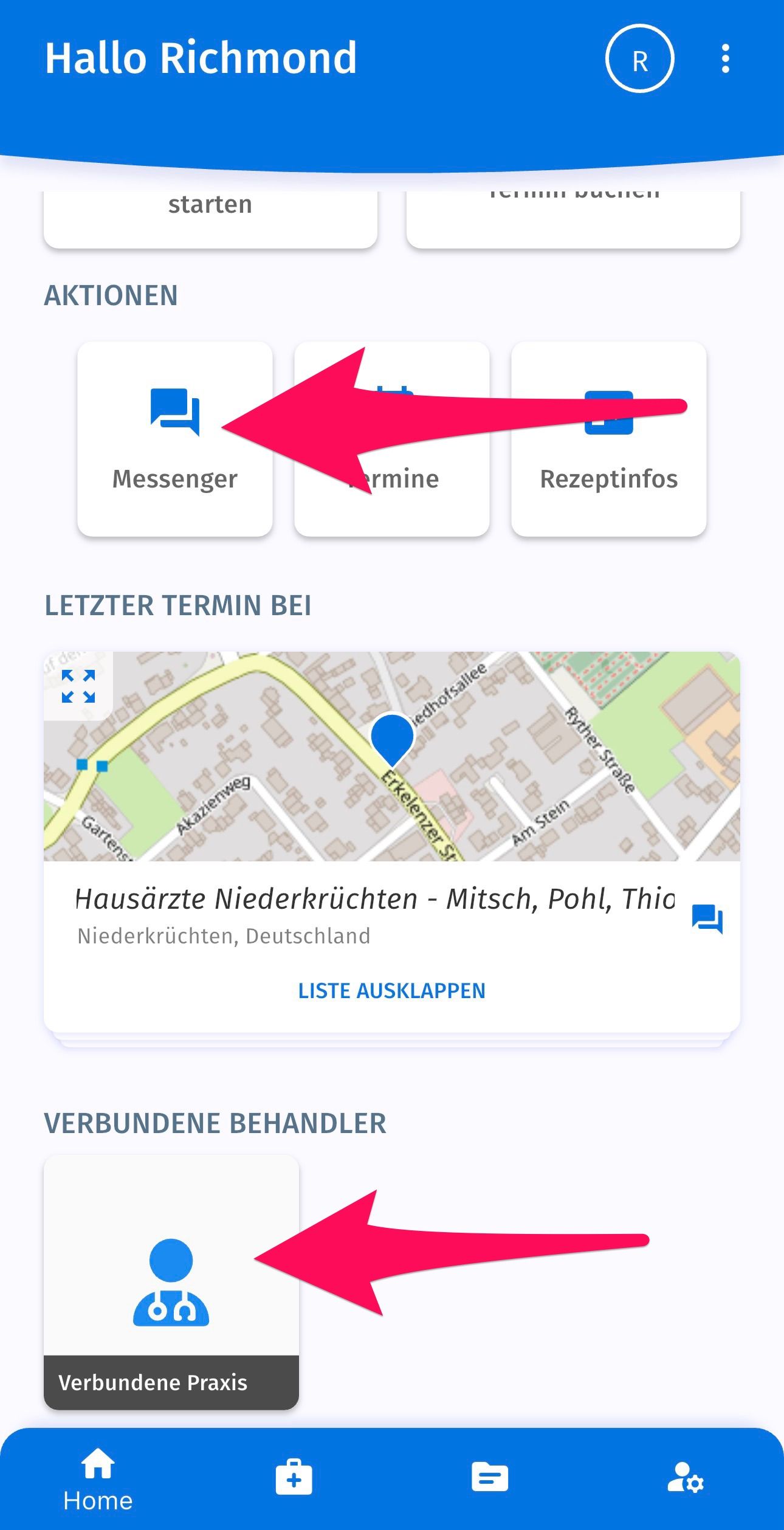Switch to the account settings tab

point(686,1477)
